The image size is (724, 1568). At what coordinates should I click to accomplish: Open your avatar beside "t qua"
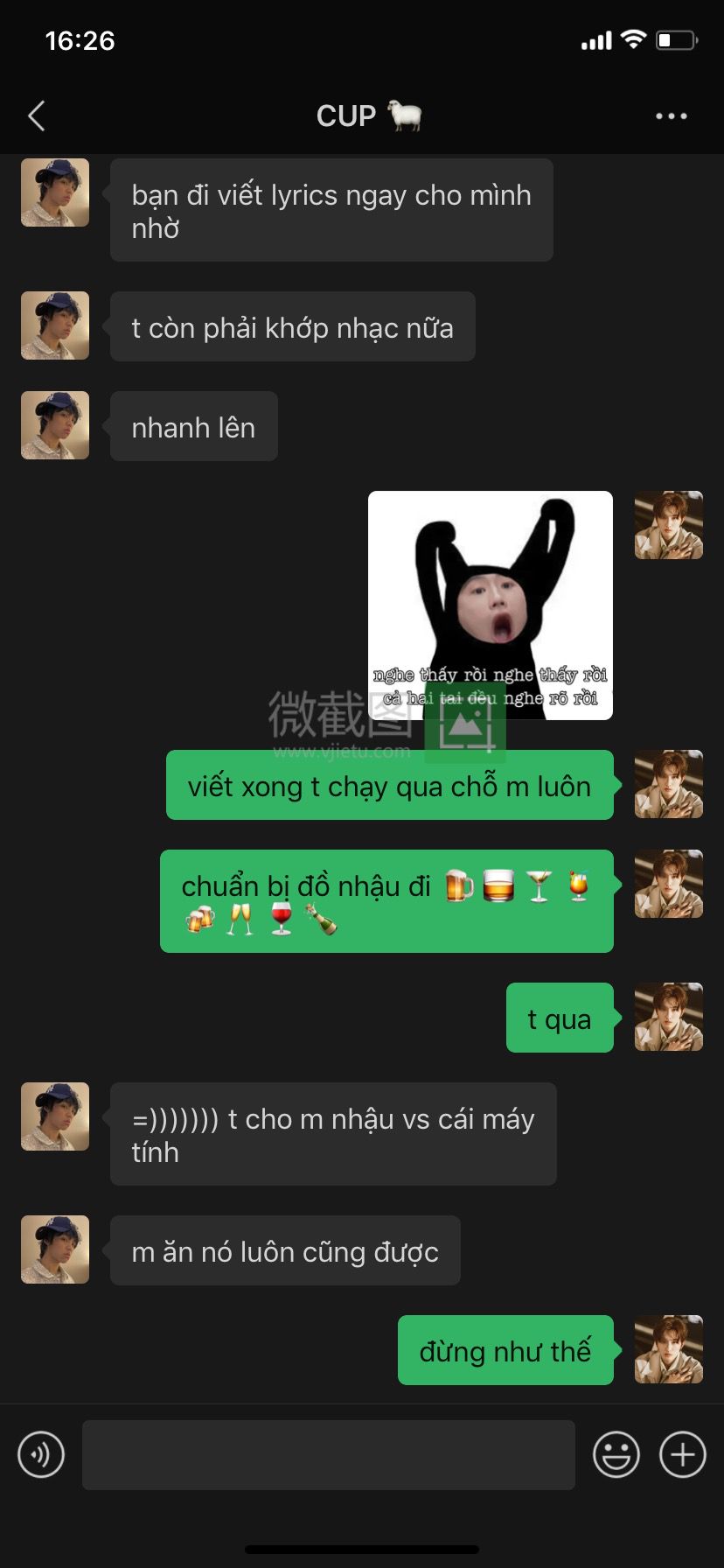(668, 1017)
